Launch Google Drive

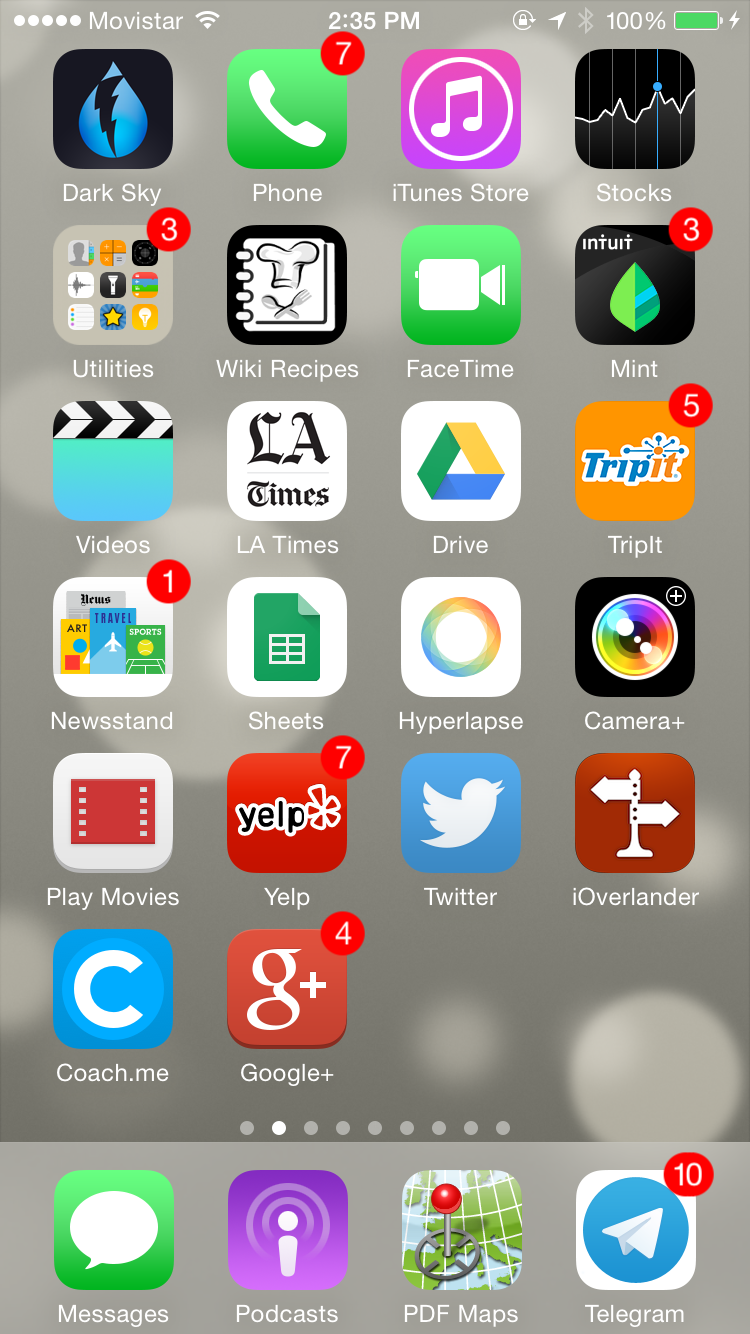pyautogui.click(x=461, y=461)
